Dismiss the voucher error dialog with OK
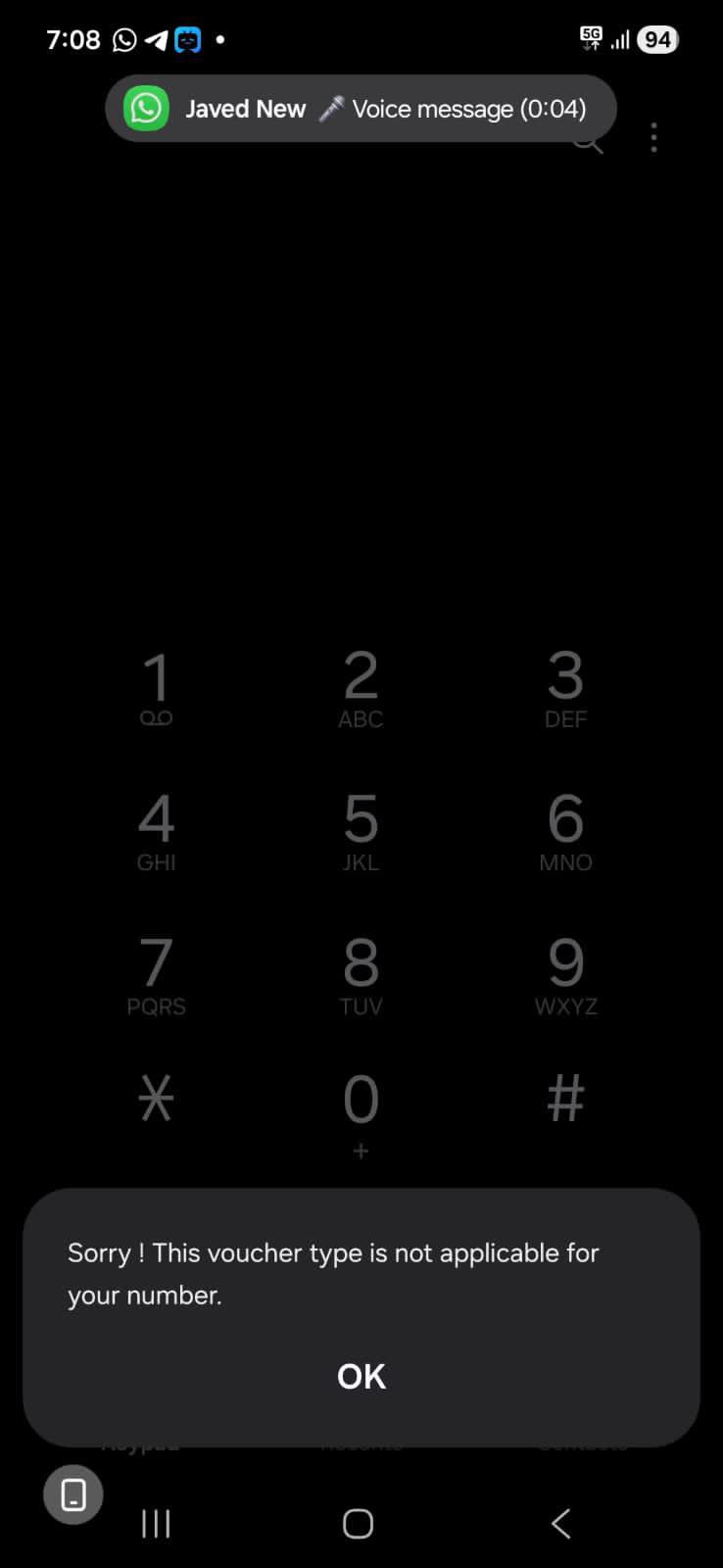Screen dimensions: 723x1568 pos(361,1376)
